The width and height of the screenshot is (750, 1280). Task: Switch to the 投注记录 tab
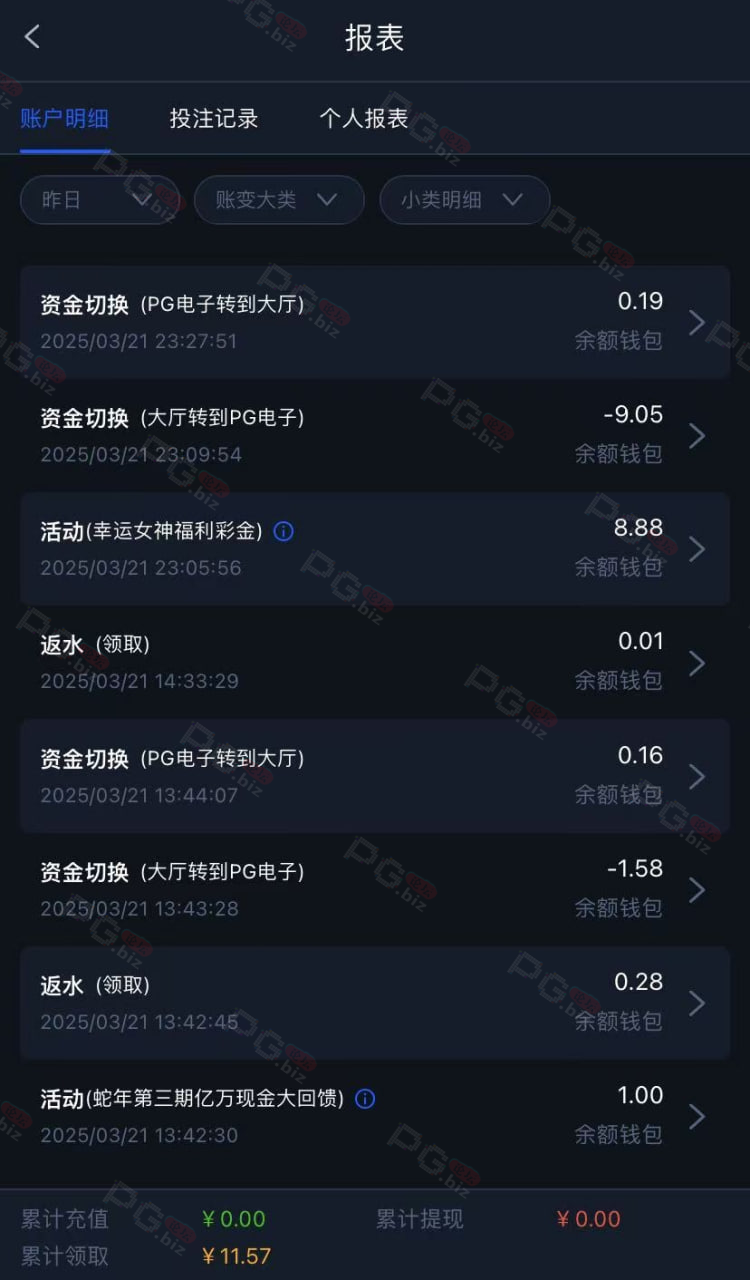(214, 118)
